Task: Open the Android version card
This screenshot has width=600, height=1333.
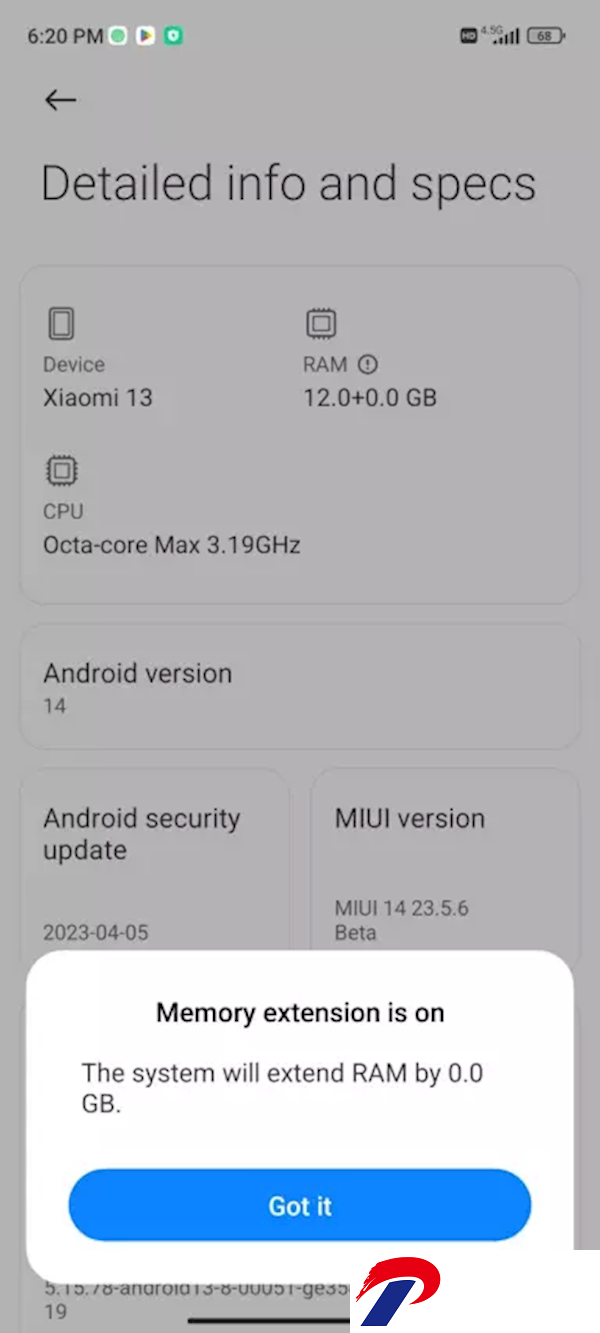Action: pos(300,687)
